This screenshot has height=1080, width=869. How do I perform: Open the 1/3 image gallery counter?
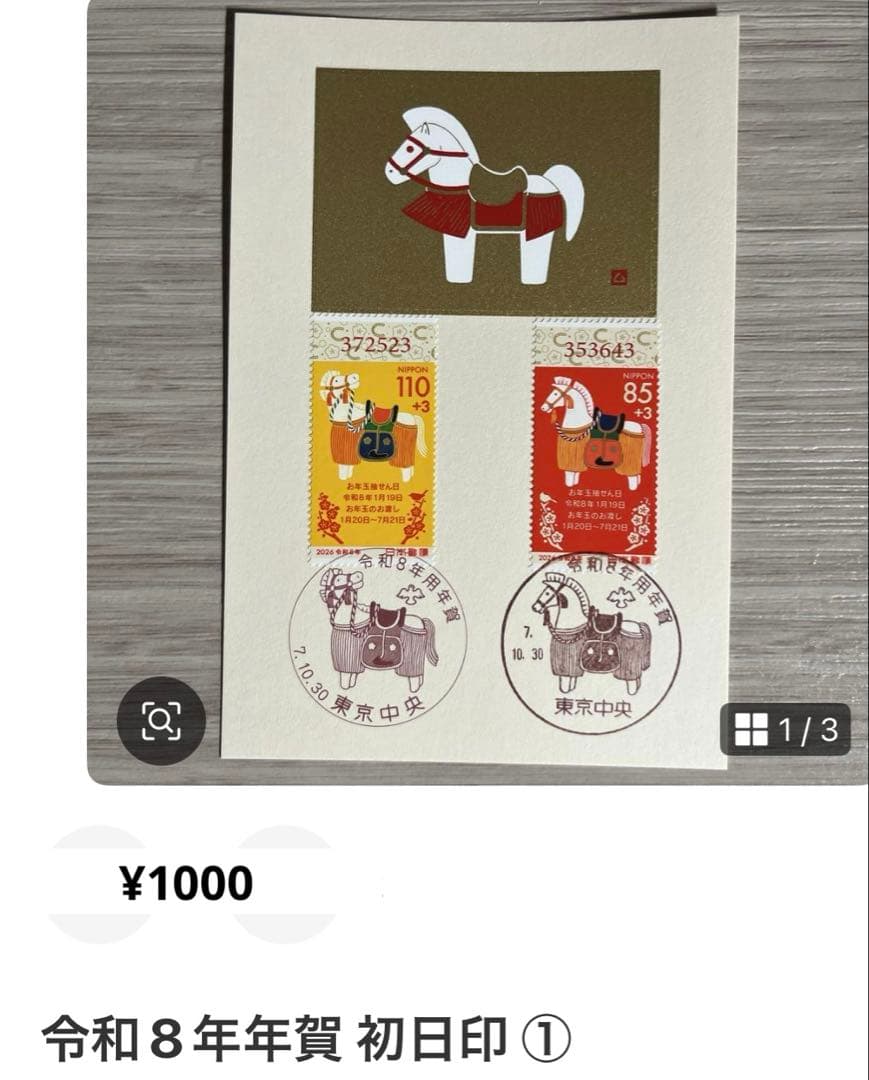point(785,730)
